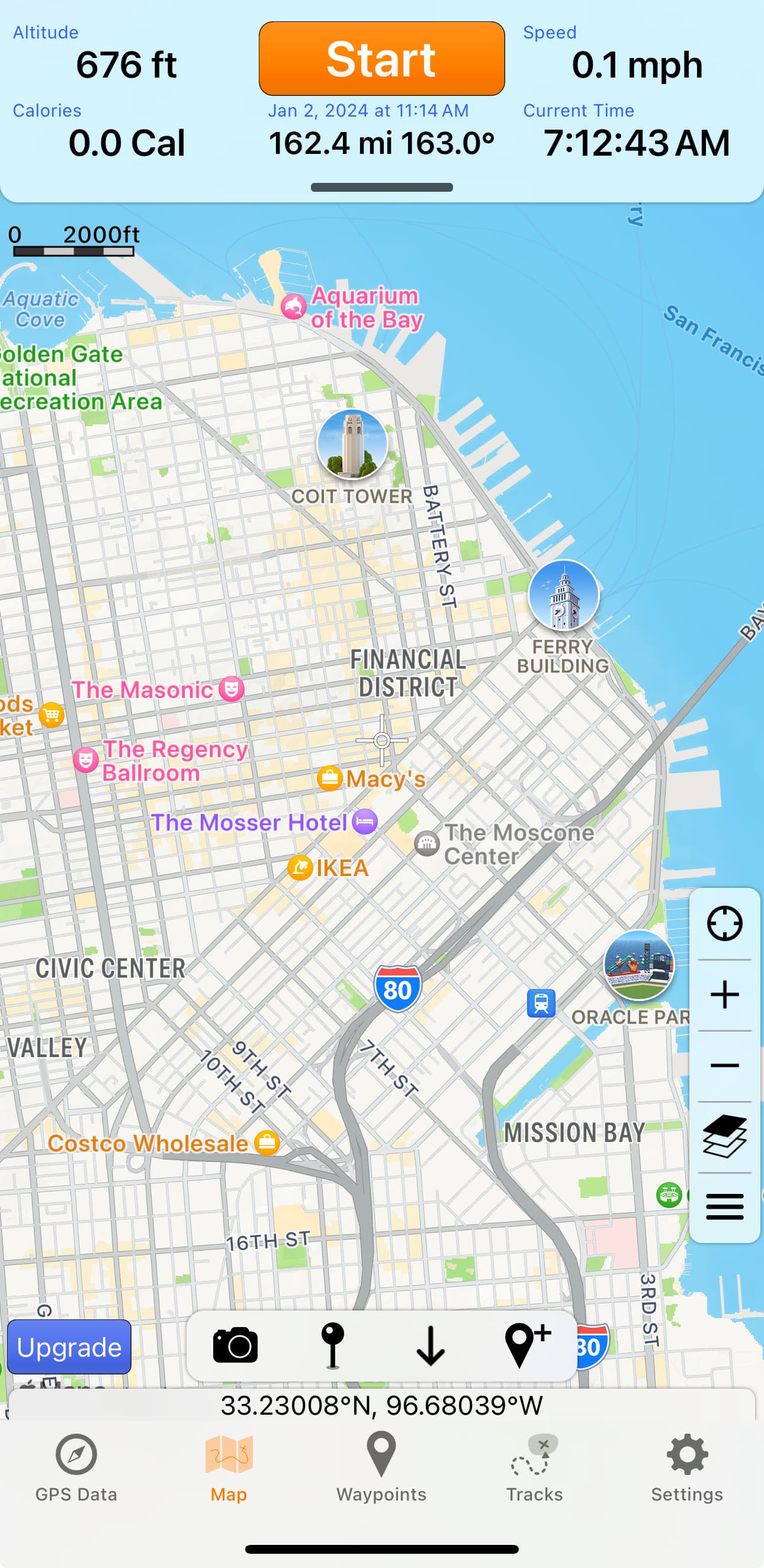Select the Ferry Building landmark marker
The width and height of the screenshot is (764, 1568).
[x=564, y=595]
